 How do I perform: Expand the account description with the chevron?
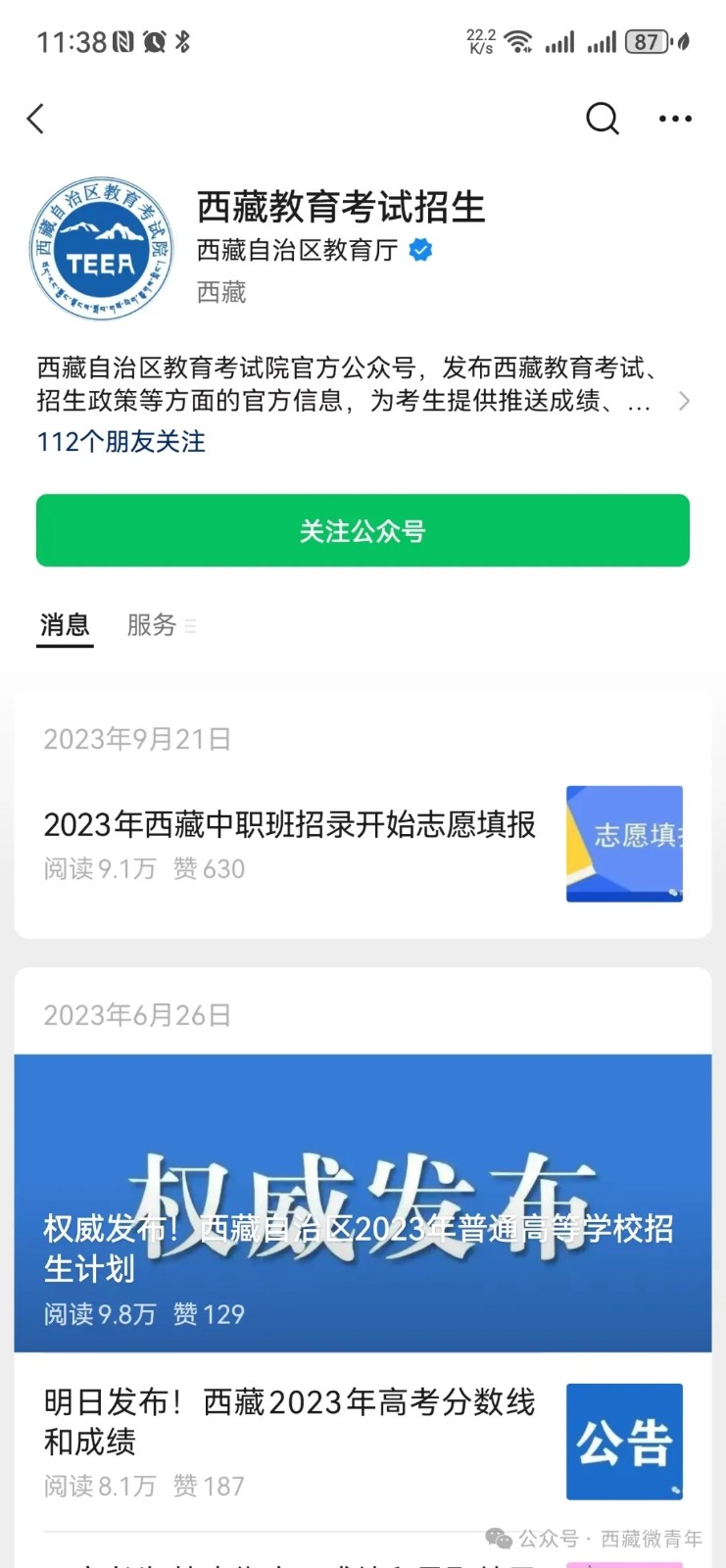point(684,401)
